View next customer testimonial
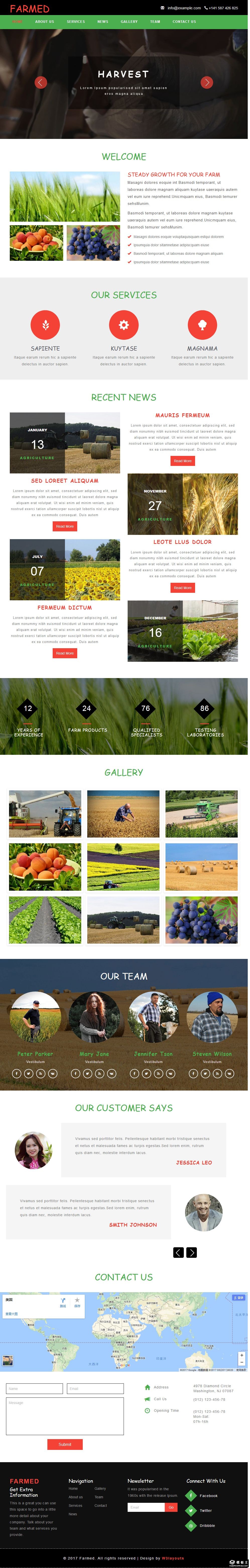 tap(192, 1252)
